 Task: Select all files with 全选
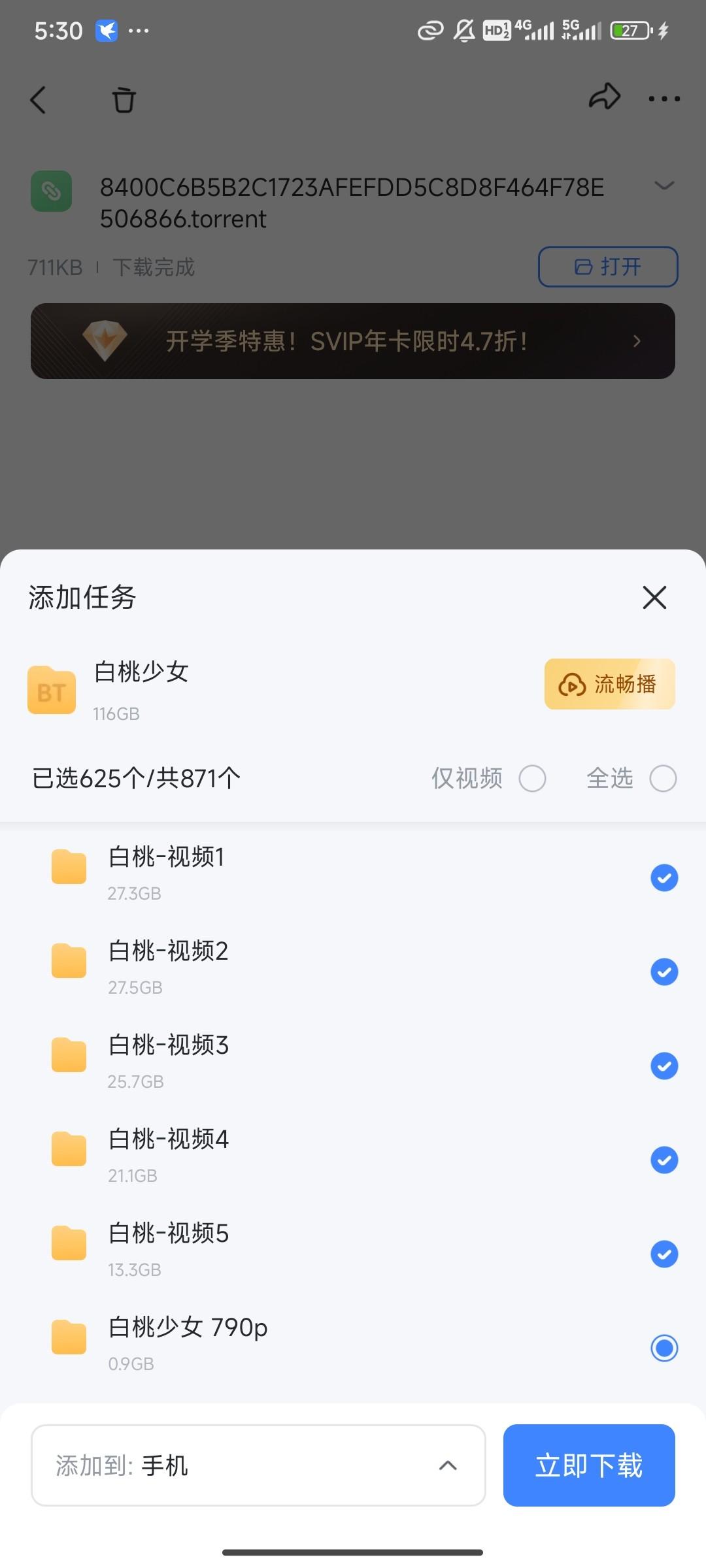[x=663, y=778]
